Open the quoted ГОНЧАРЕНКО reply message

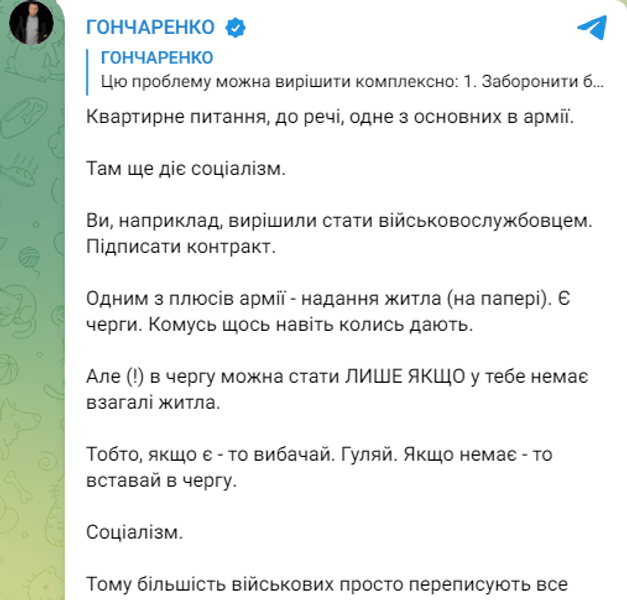coord(340,69)
